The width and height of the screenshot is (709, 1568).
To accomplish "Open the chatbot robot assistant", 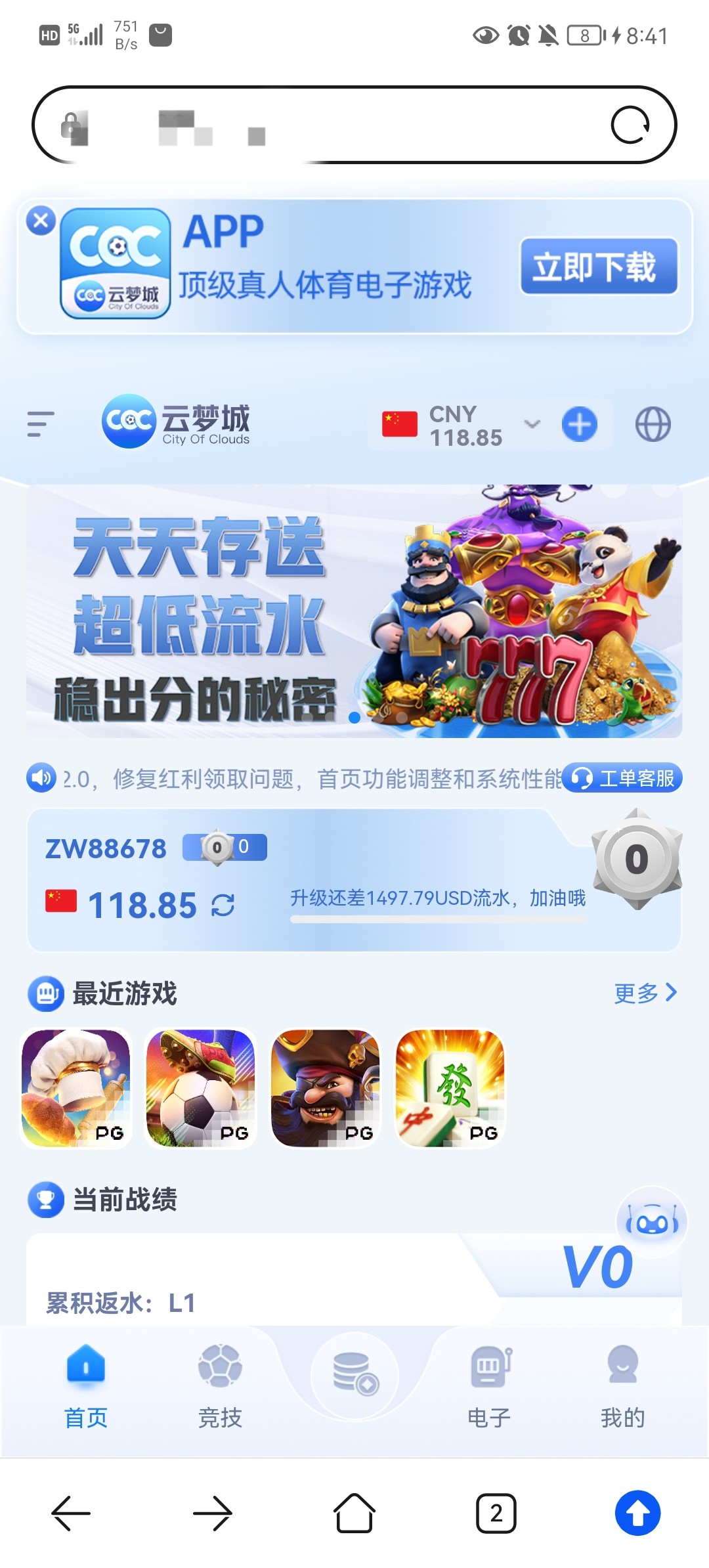I will click(x=650, y=1222).
